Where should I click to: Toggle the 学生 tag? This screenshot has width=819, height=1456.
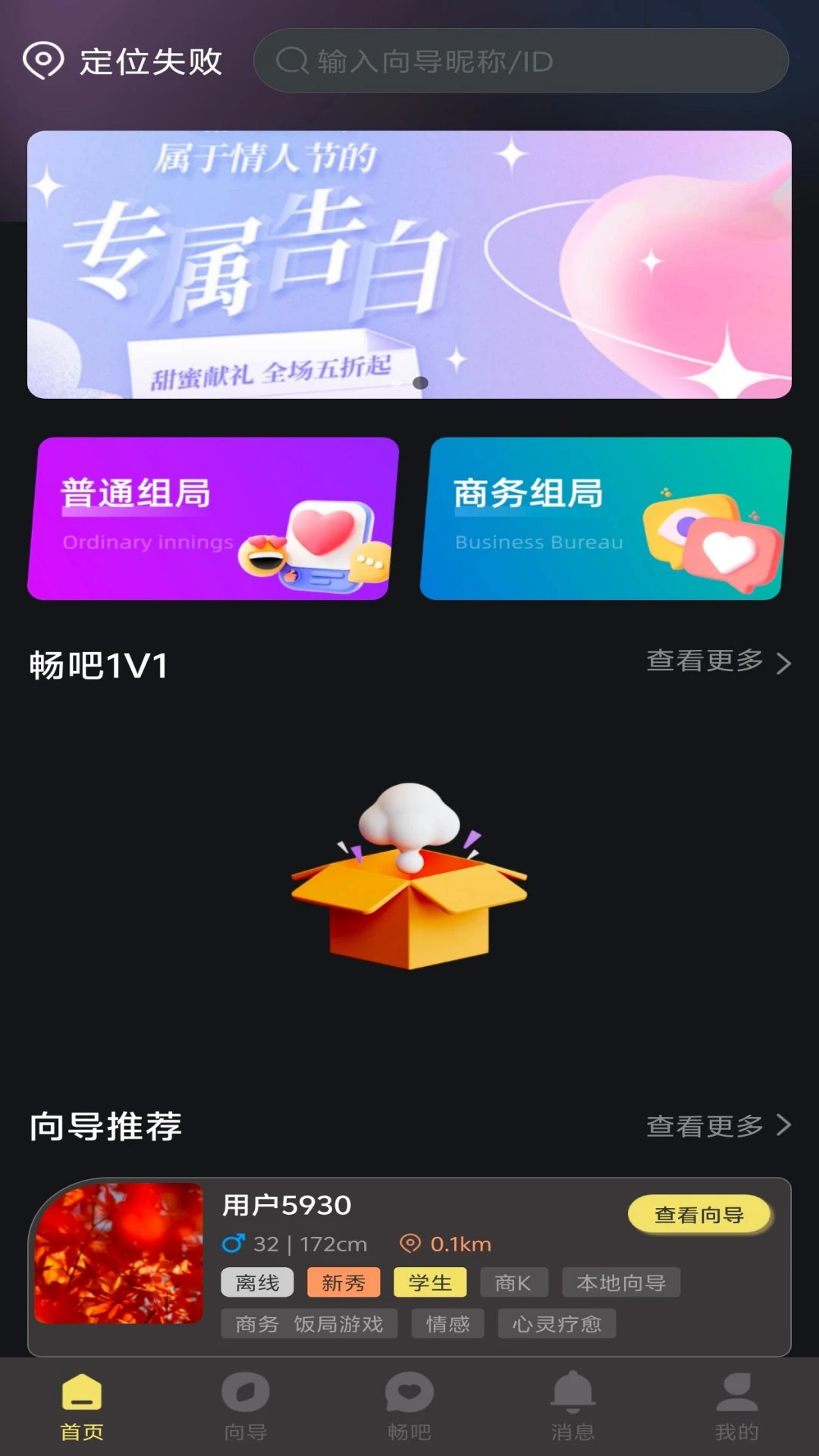coord(428,1282)
